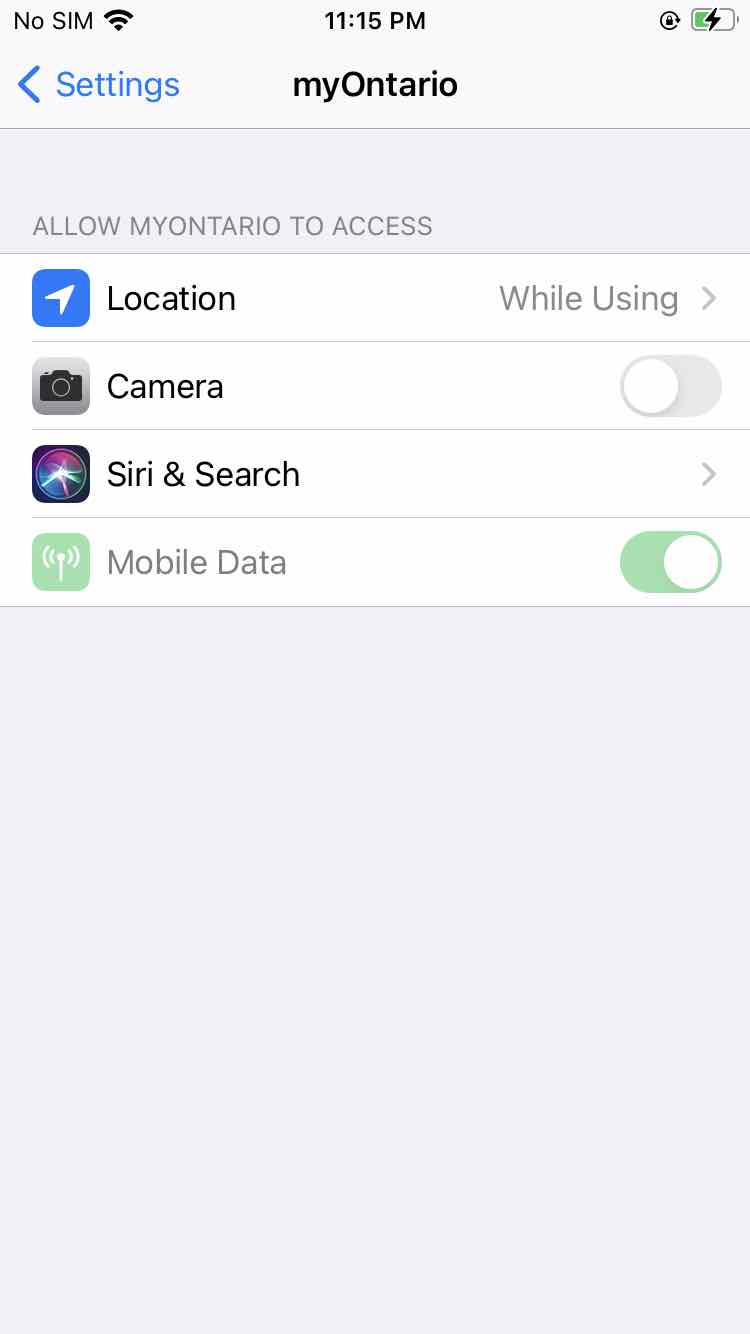
Task: Open Location access options
Action: tap(375, 298)
